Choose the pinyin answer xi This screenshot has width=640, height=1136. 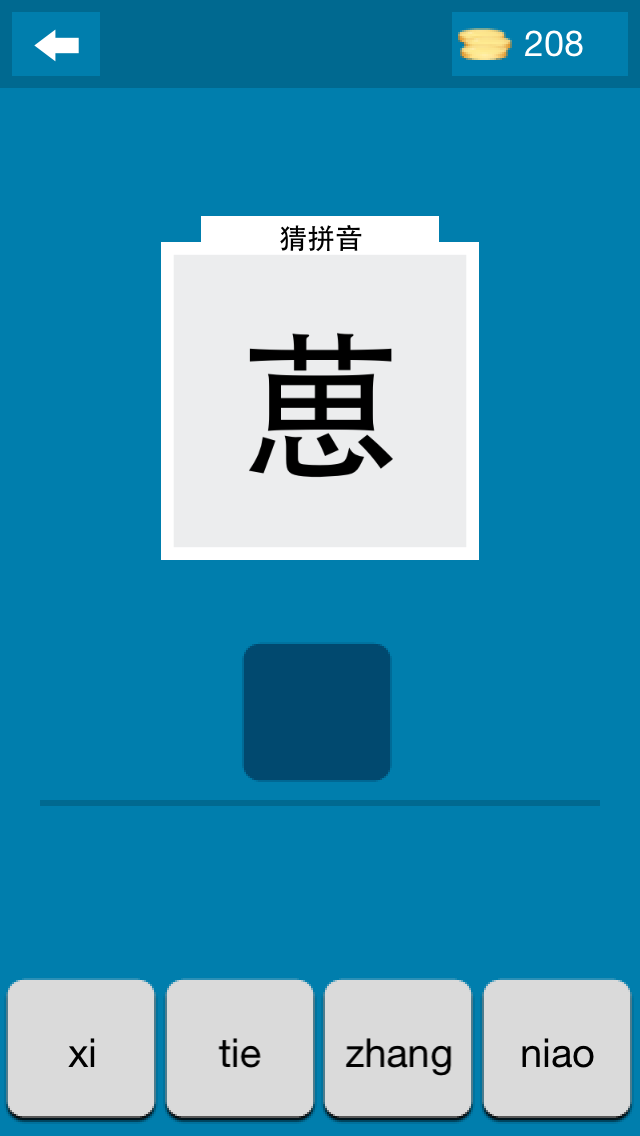pos(81,1048)
